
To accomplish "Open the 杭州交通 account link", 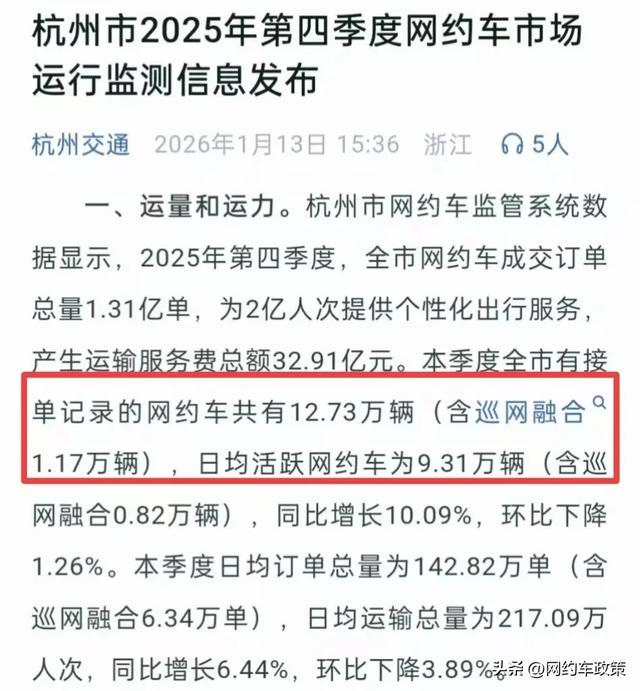I will (x=82, y=144).
